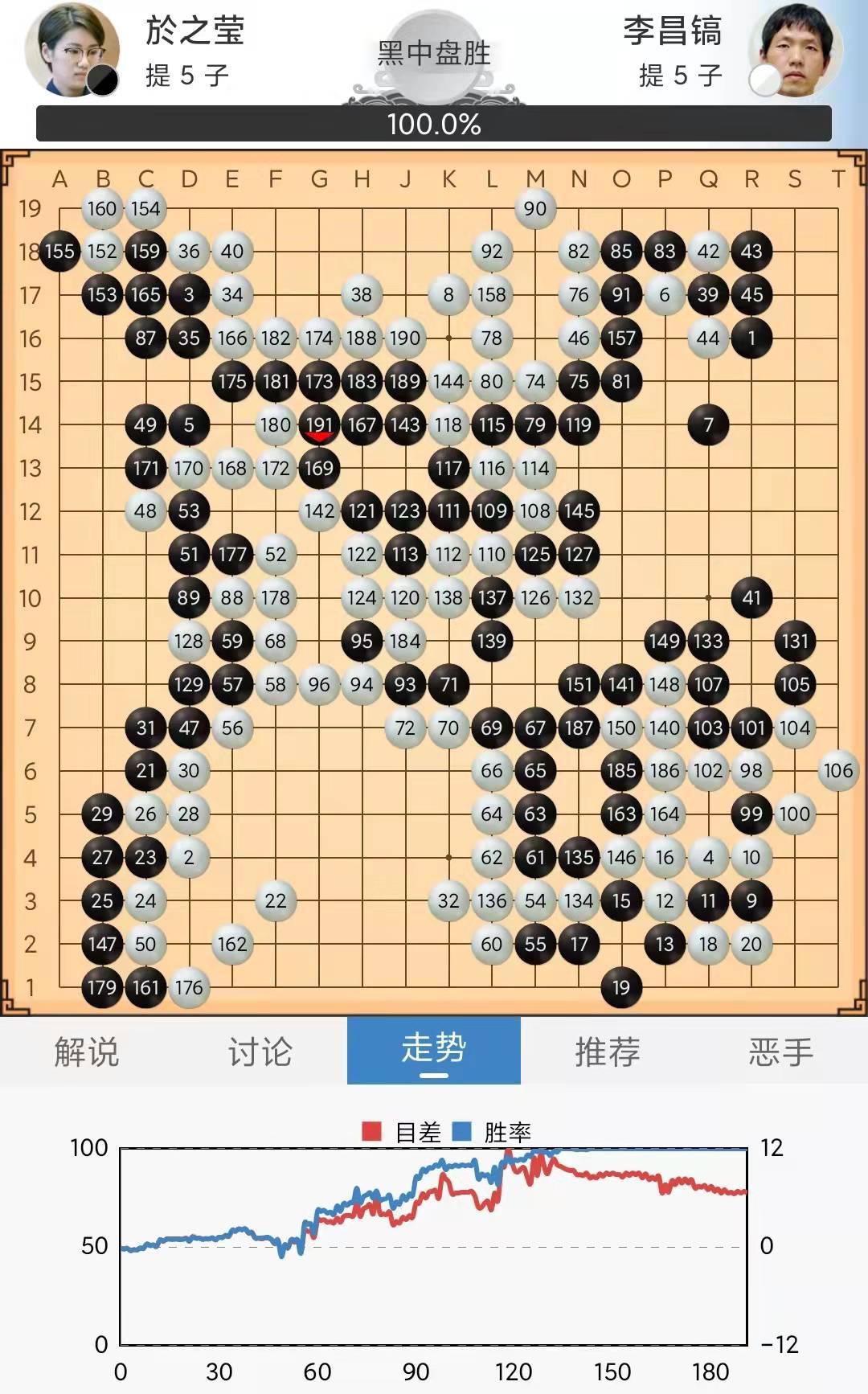The height and width of the screenshot is (1394, 868).
Task: Toggle the 胜率 legend item
Action: click(492, 1132)
